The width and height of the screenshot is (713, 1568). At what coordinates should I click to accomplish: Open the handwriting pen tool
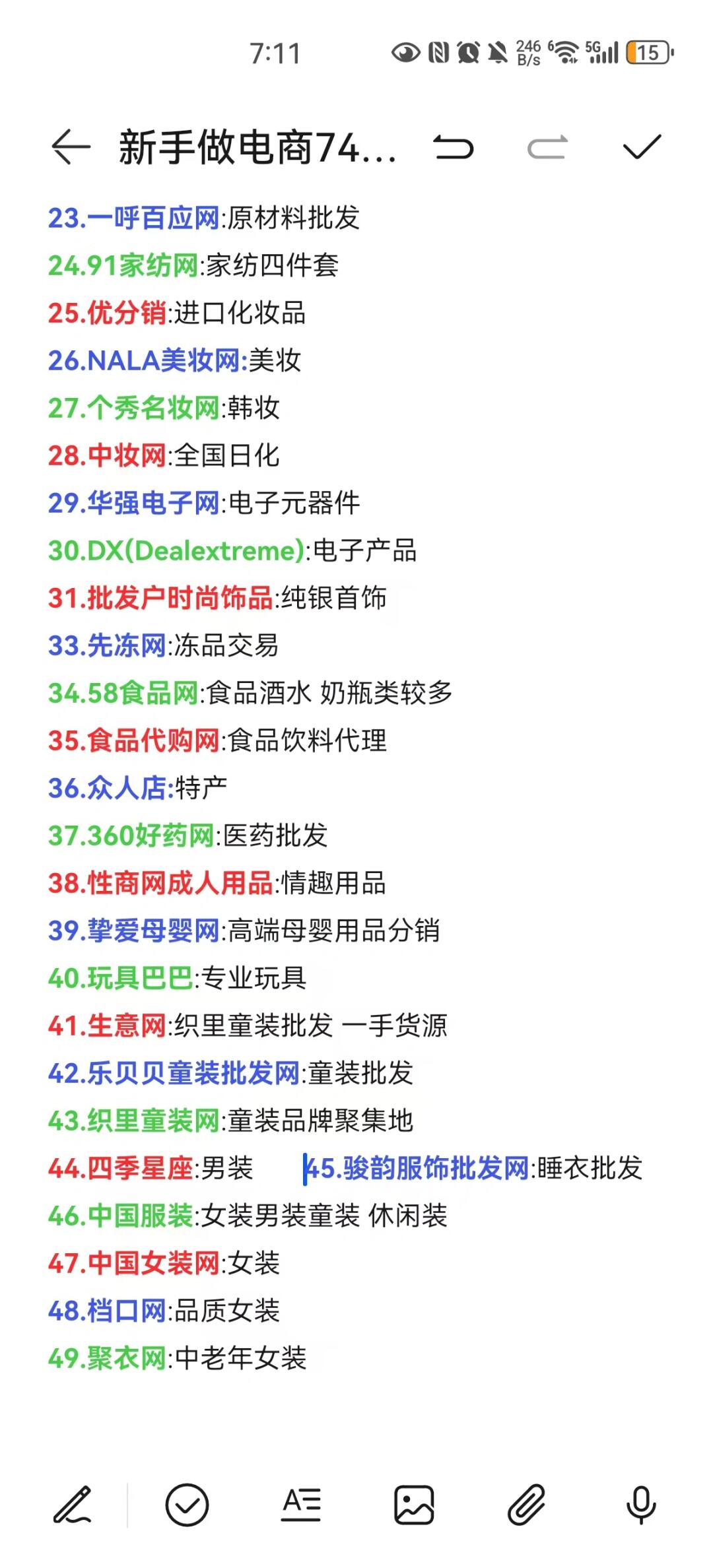click(73, 1505)
